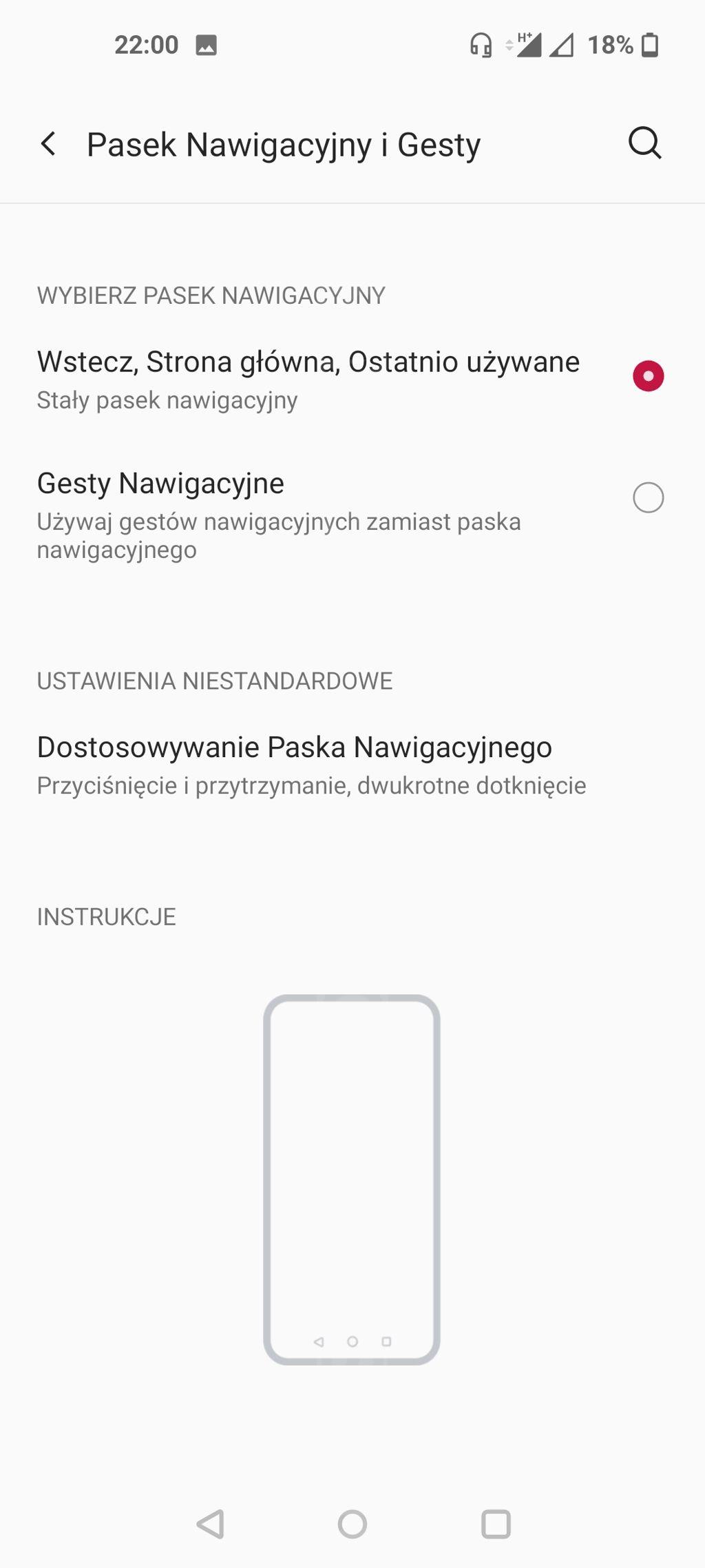705x1568 pixels.
Task: Go back from Pasek Nawigacyjny i Gesty
Action: pyautogui.click(x=48, y=144)
